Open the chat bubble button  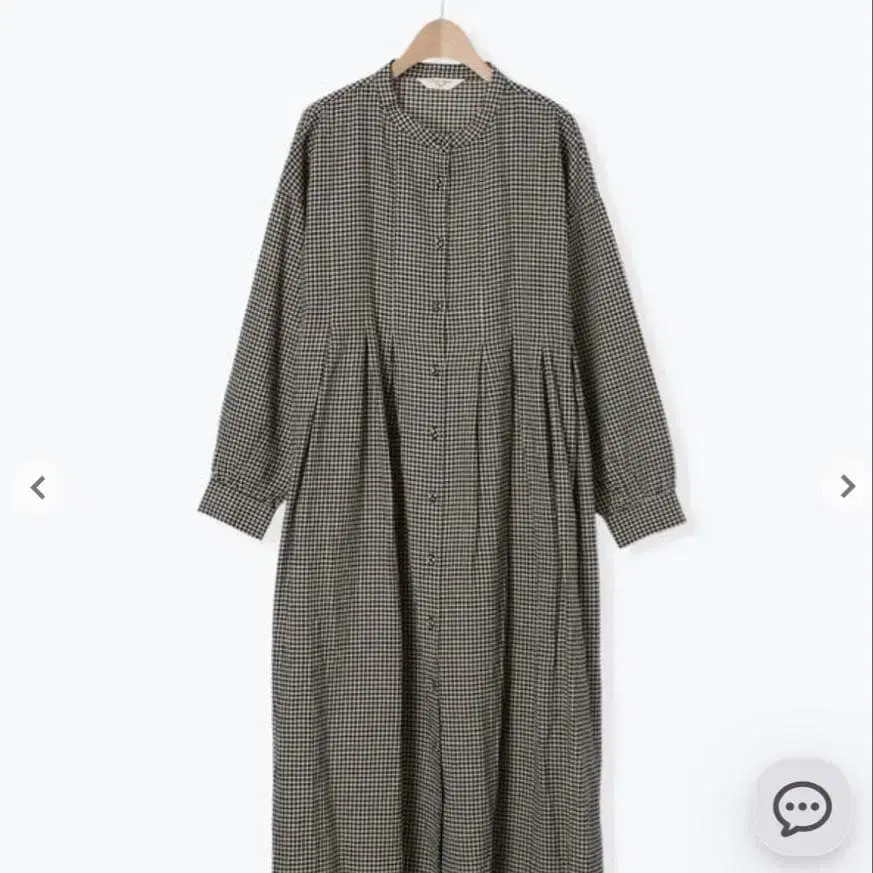click(802, 807)
